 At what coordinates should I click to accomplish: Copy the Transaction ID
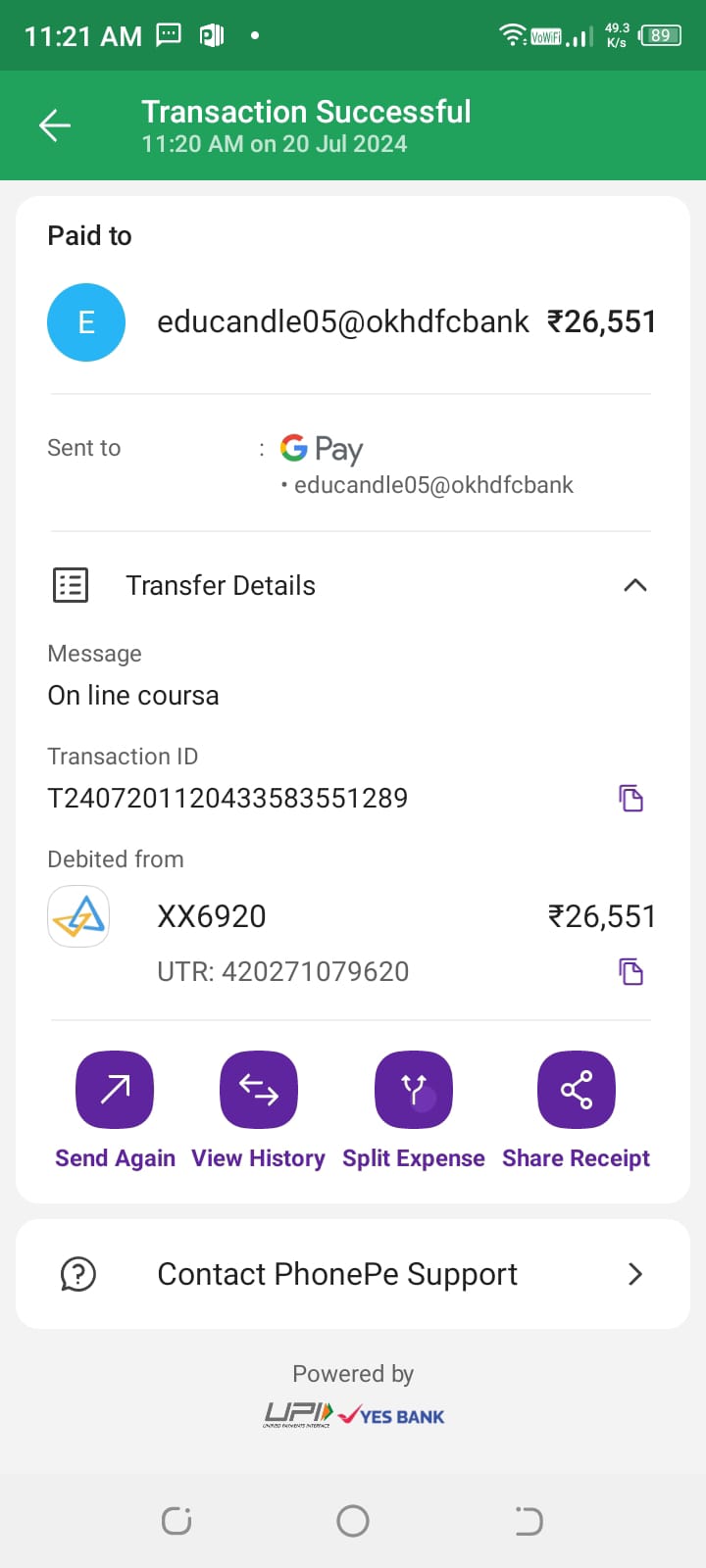(x=630, y=799)
